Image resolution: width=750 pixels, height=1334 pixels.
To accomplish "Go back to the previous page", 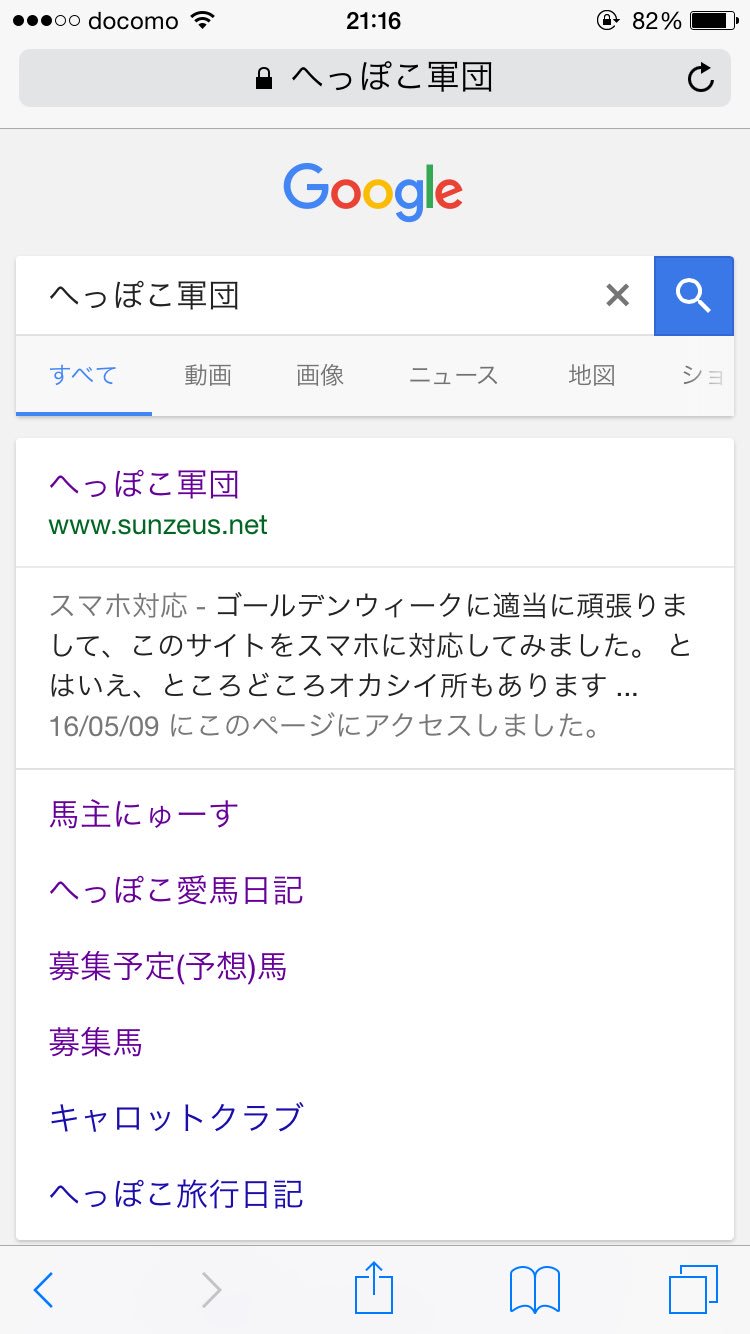I will pyautogui.click(x=43, y=1290).
